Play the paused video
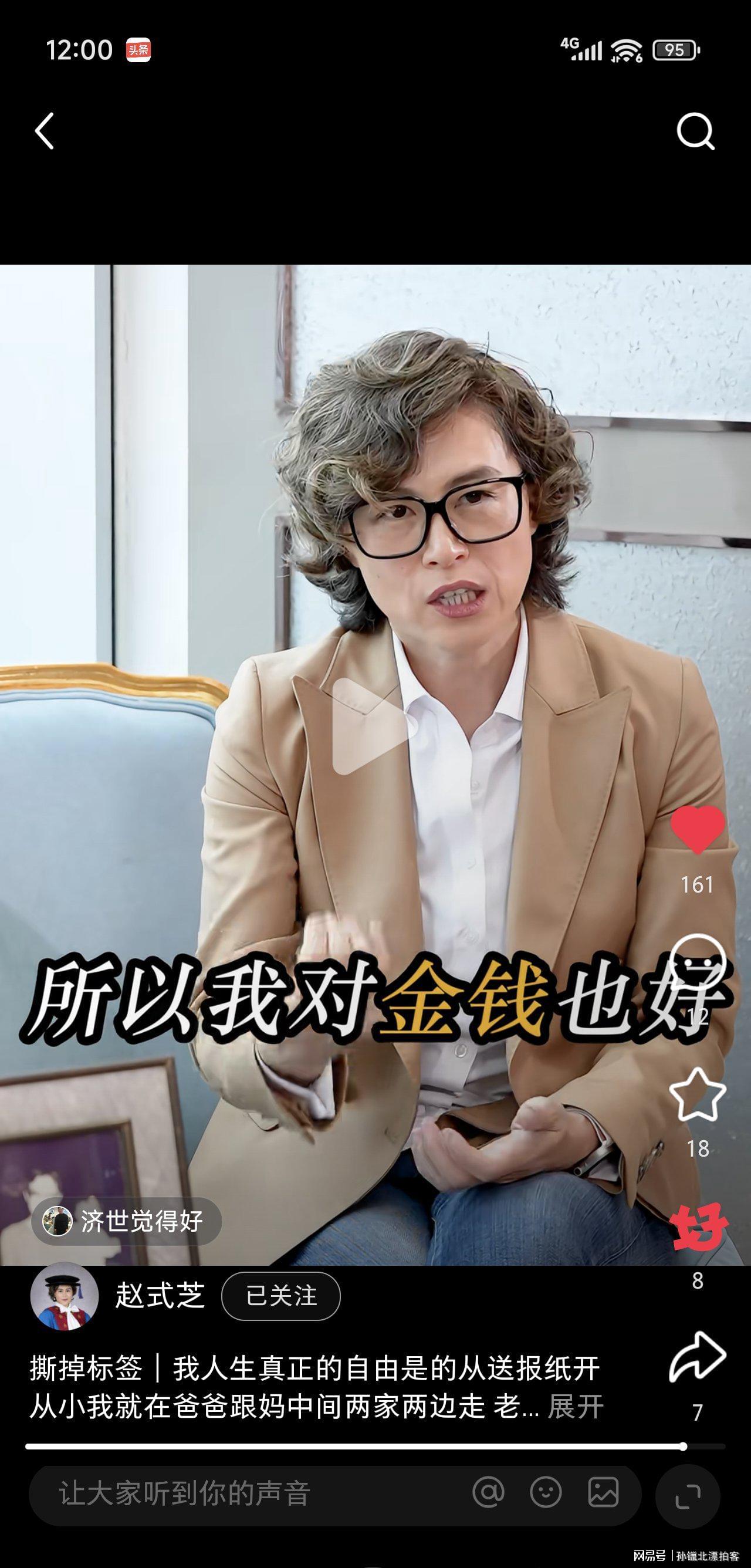The image size is (751, 1568). pyautogui.click(x=371, y=726)
